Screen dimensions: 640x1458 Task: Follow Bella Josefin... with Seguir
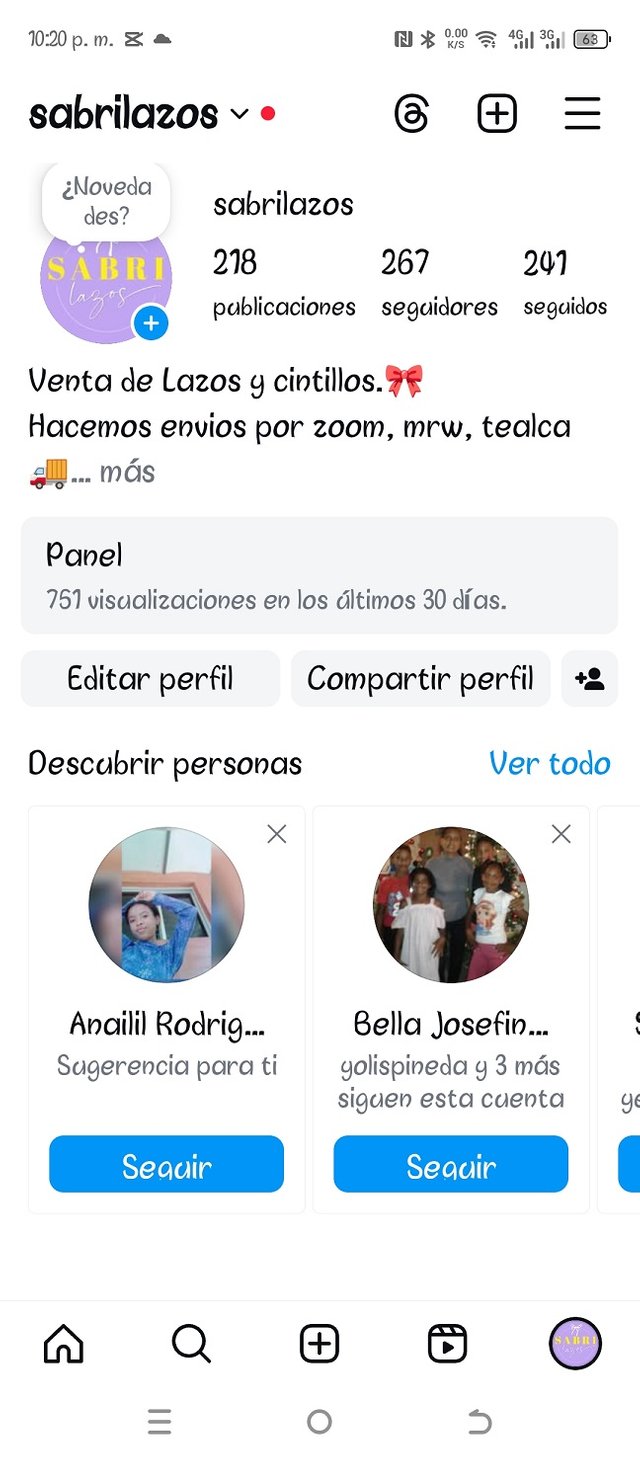coord(451,1164)
